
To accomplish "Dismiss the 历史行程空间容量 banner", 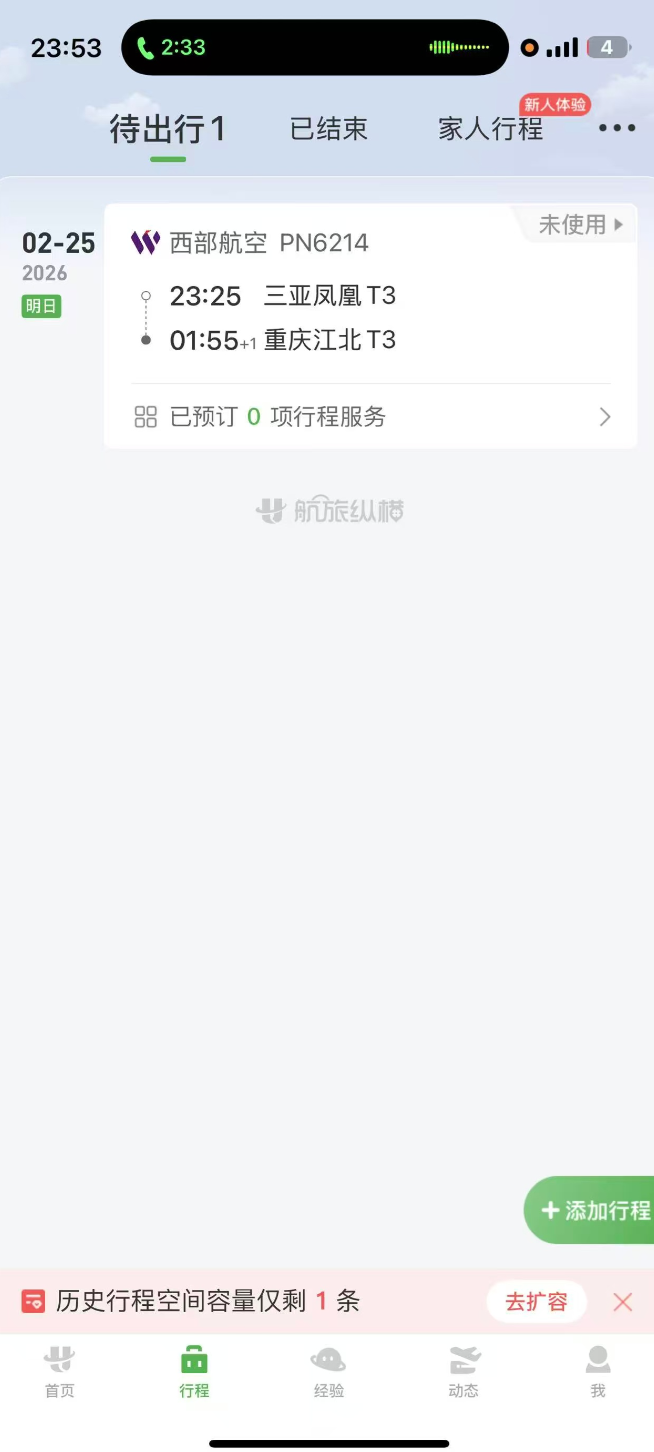I will point(623,1302).
